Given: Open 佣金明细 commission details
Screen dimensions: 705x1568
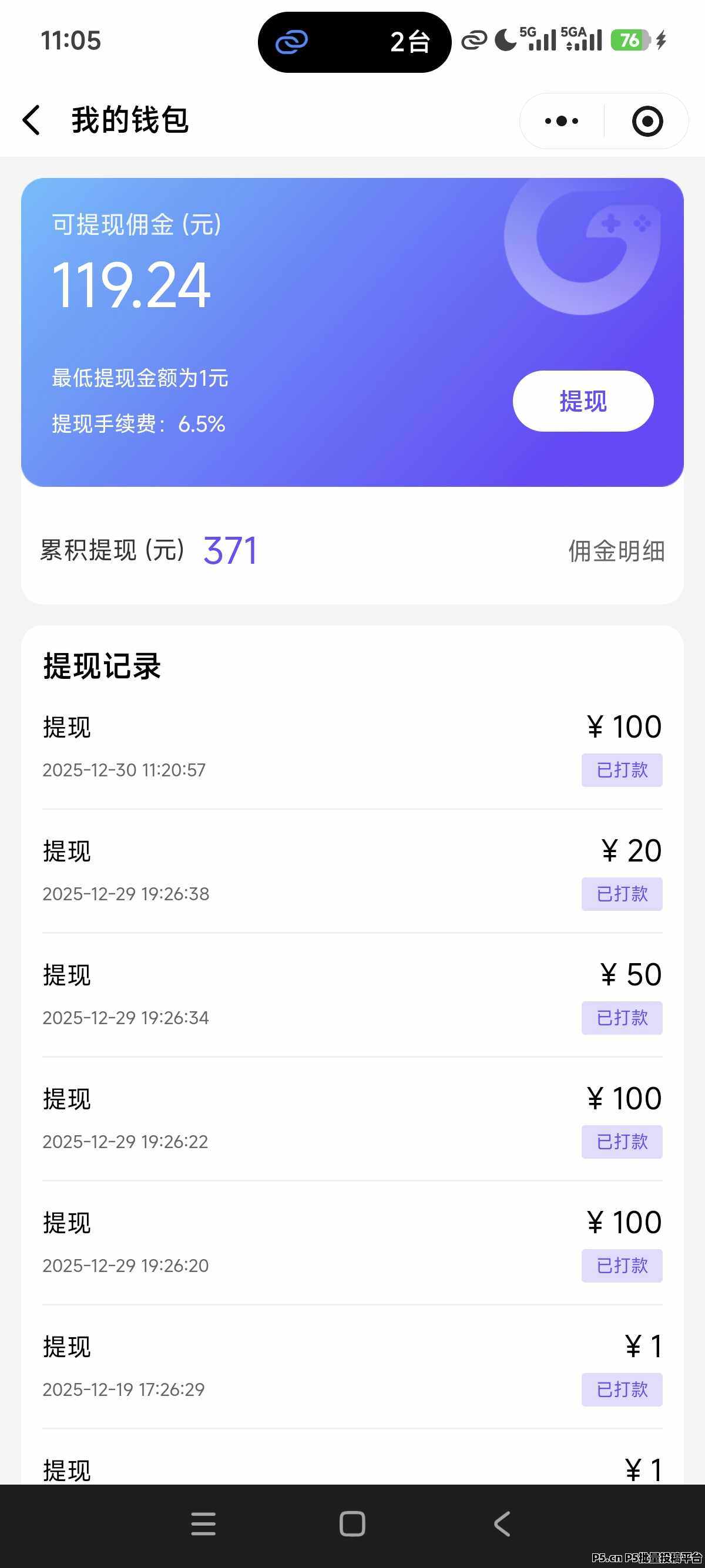Looking at the screenshot, I should coord(616,551).
